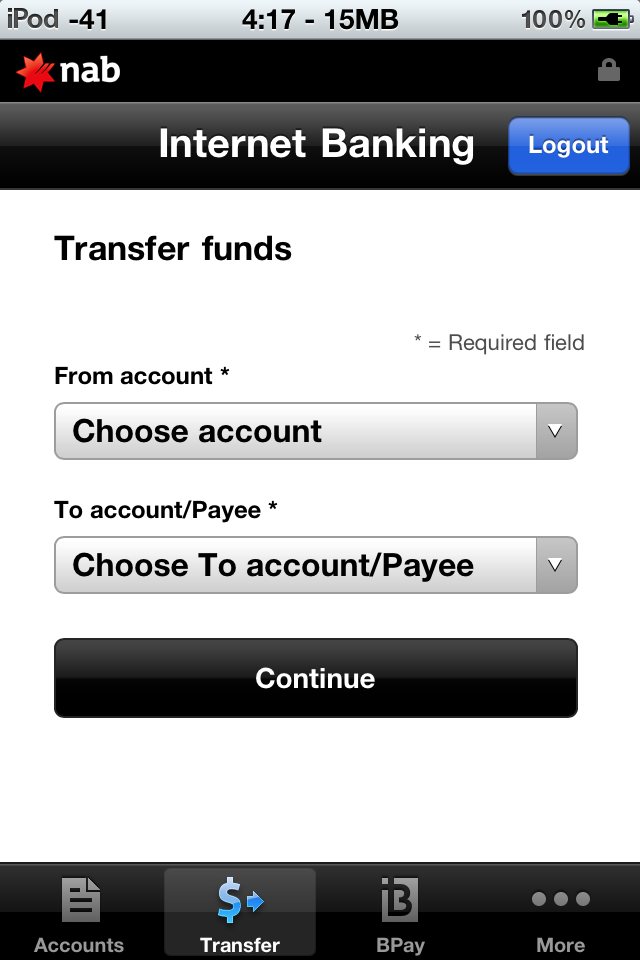Select the Transfer tab

click(x=240, y=914)
